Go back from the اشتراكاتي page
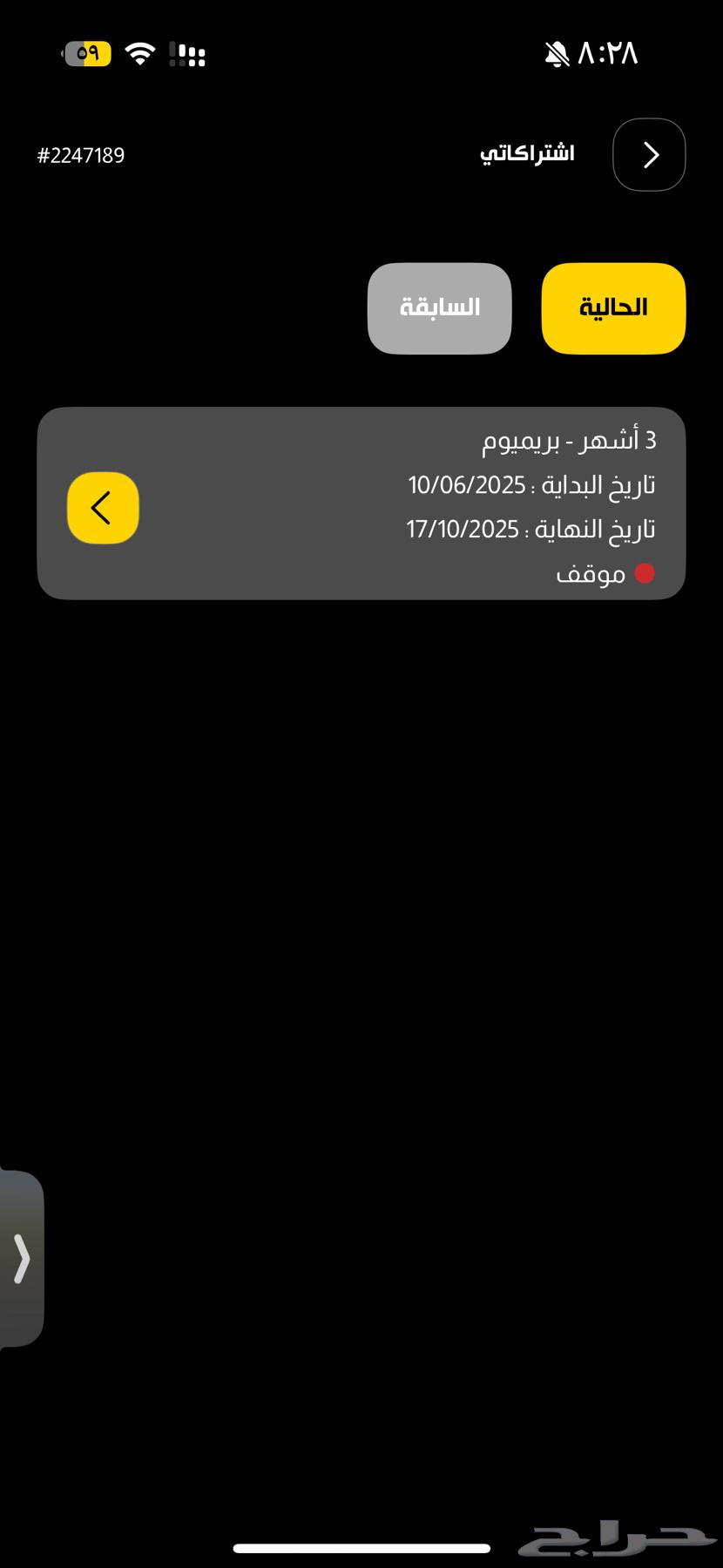723x1568 pixels. [649, 155]
